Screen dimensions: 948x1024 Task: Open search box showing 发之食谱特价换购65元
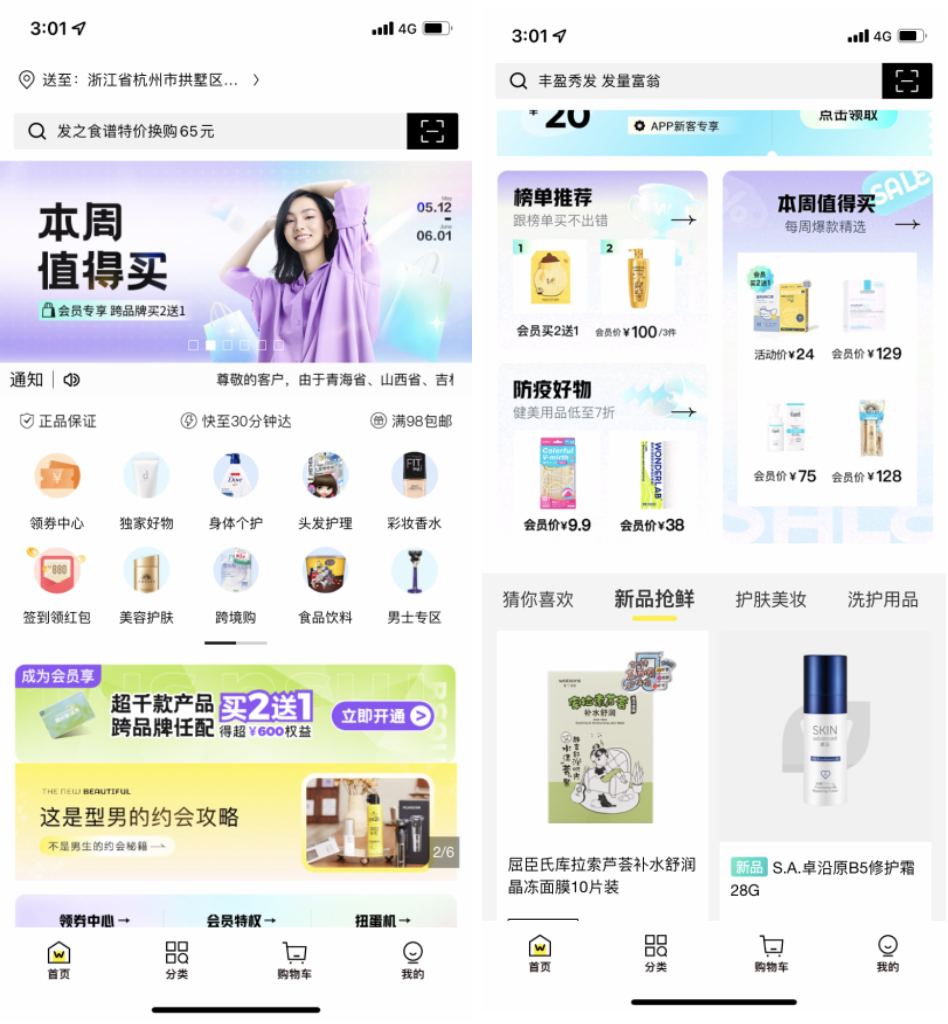point(210,131)
